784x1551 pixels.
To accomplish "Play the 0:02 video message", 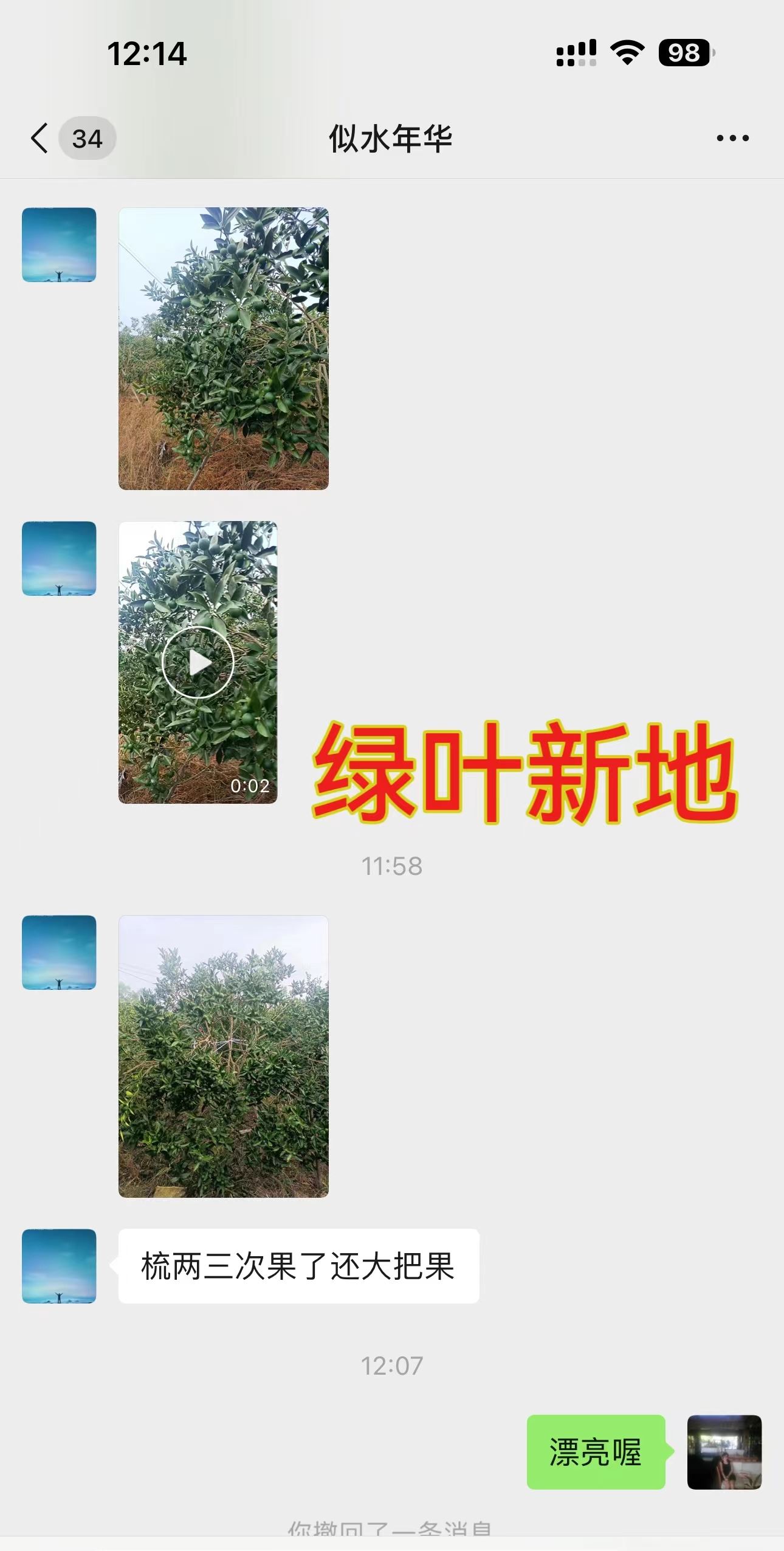I will point(198,662).
